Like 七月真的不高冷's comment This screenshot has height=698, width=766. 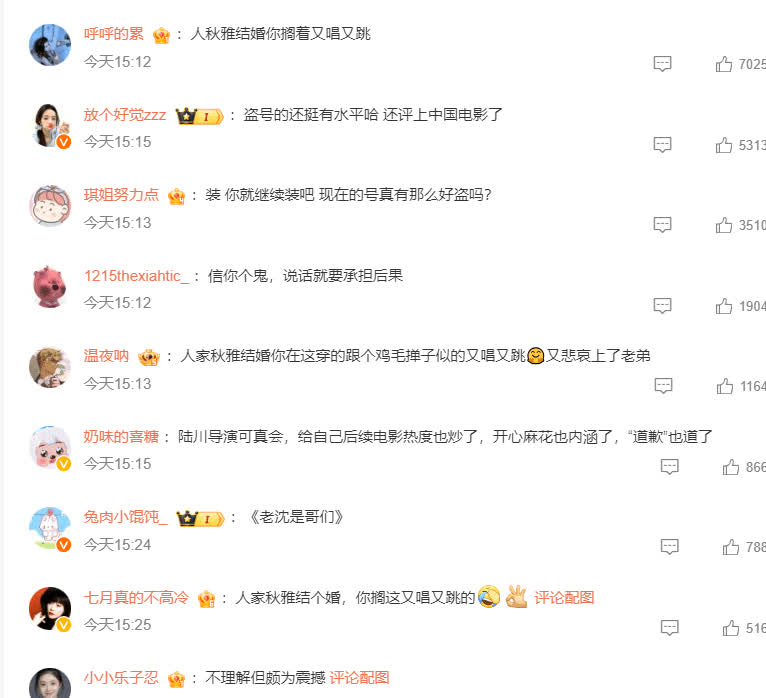730,628
